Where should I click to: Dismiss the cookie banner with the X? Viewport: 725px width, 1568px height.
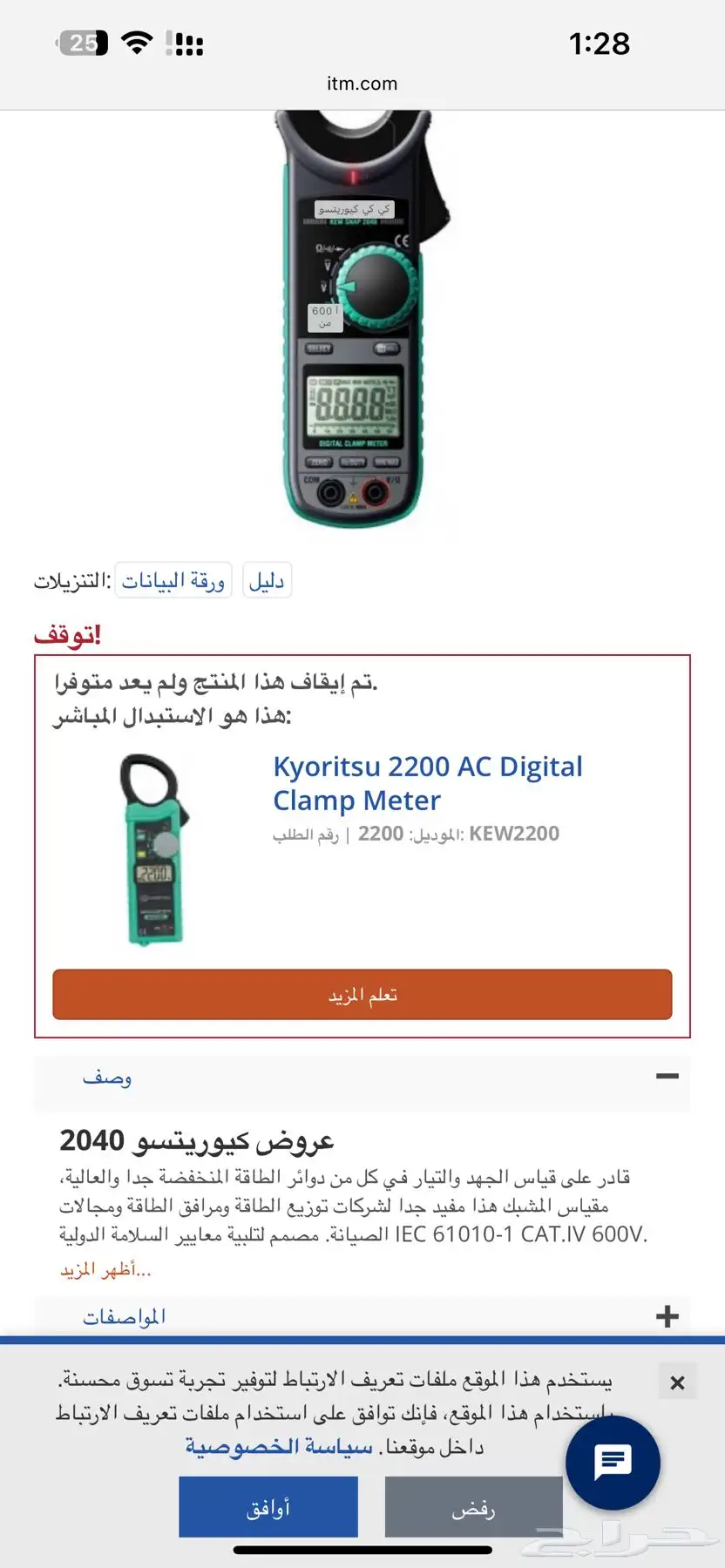click(677, 1382)
